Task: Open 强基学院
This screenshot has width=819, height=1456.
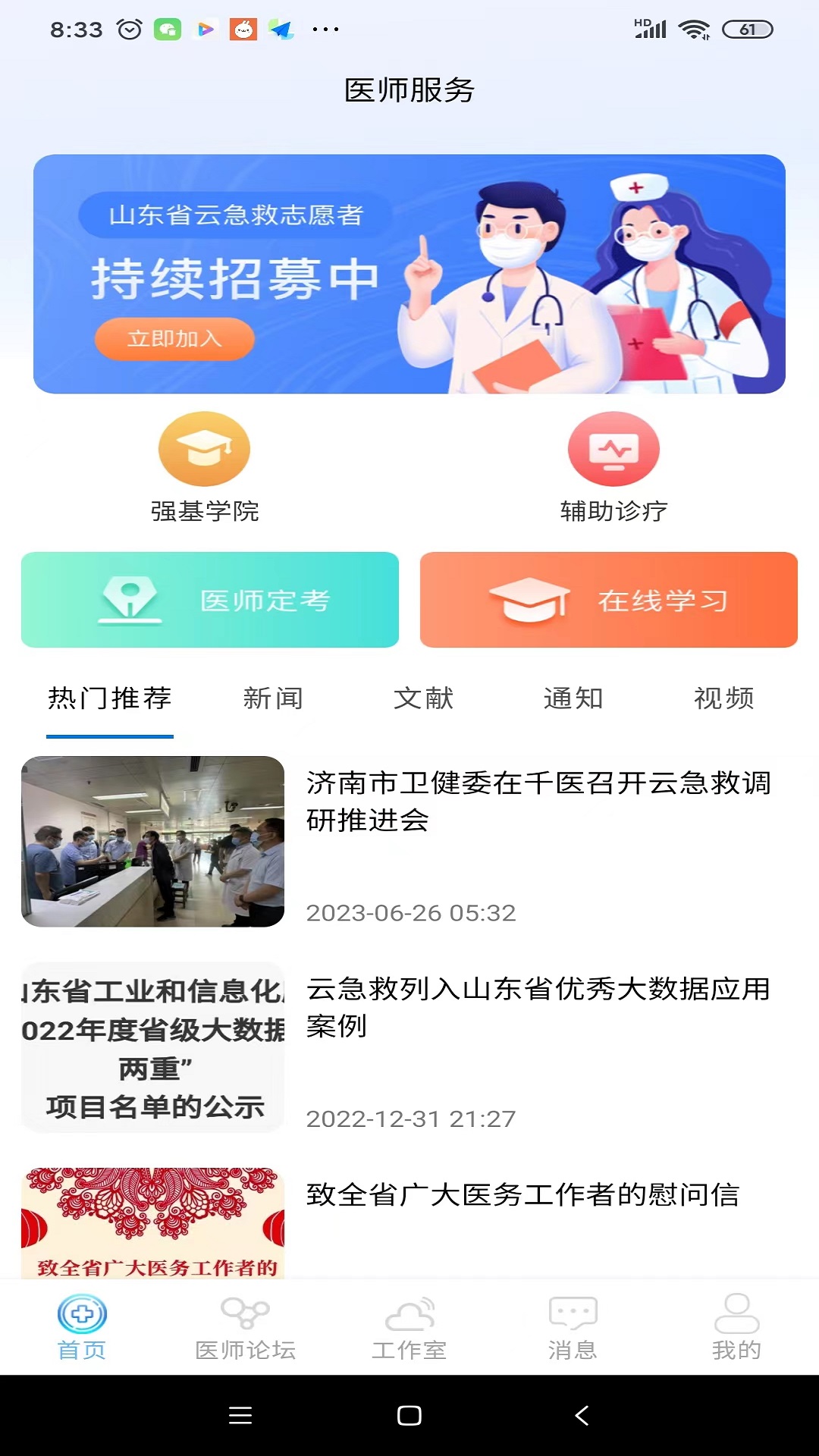Action: 205,468
